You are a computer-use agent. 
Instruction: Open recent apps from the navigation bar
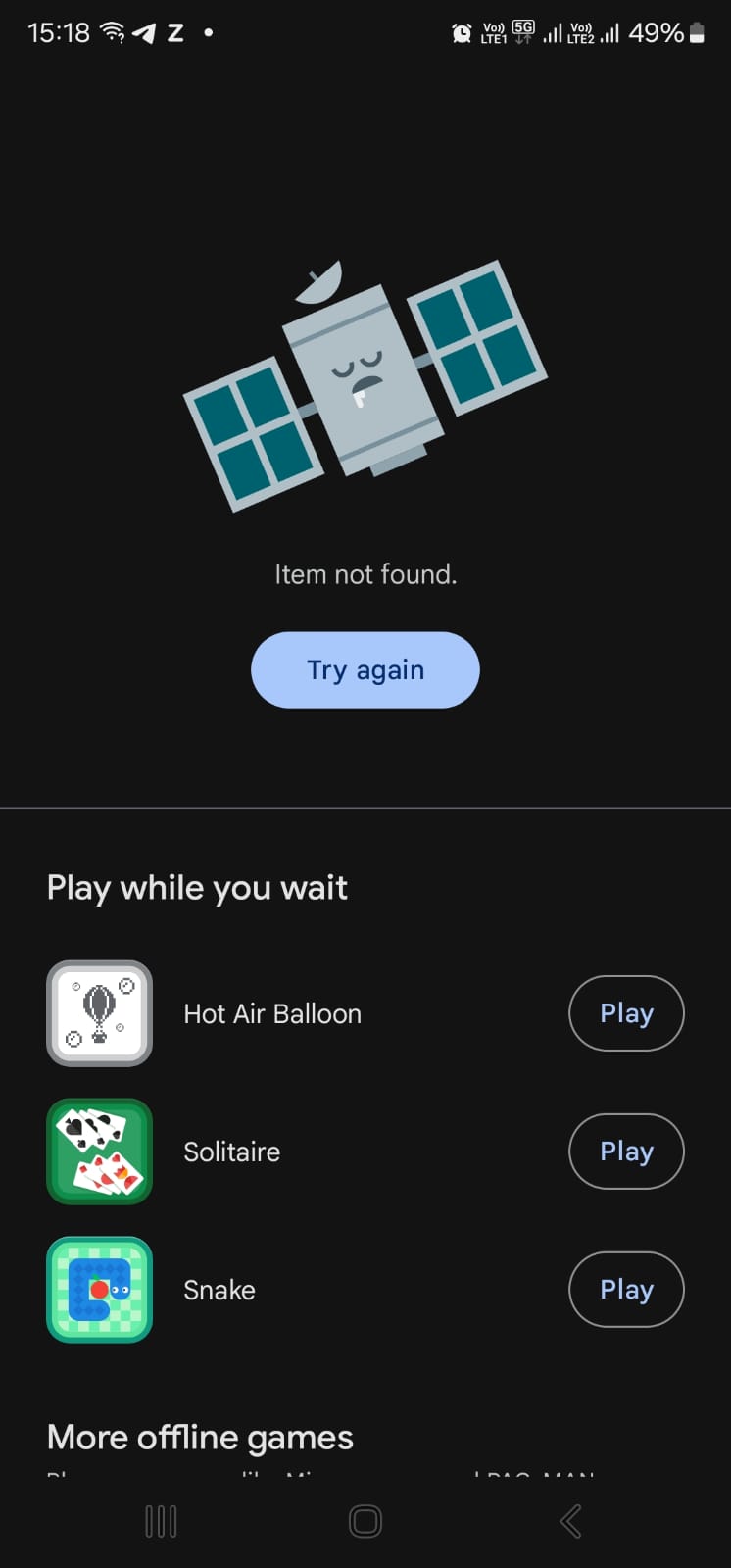pos(161,1521)
